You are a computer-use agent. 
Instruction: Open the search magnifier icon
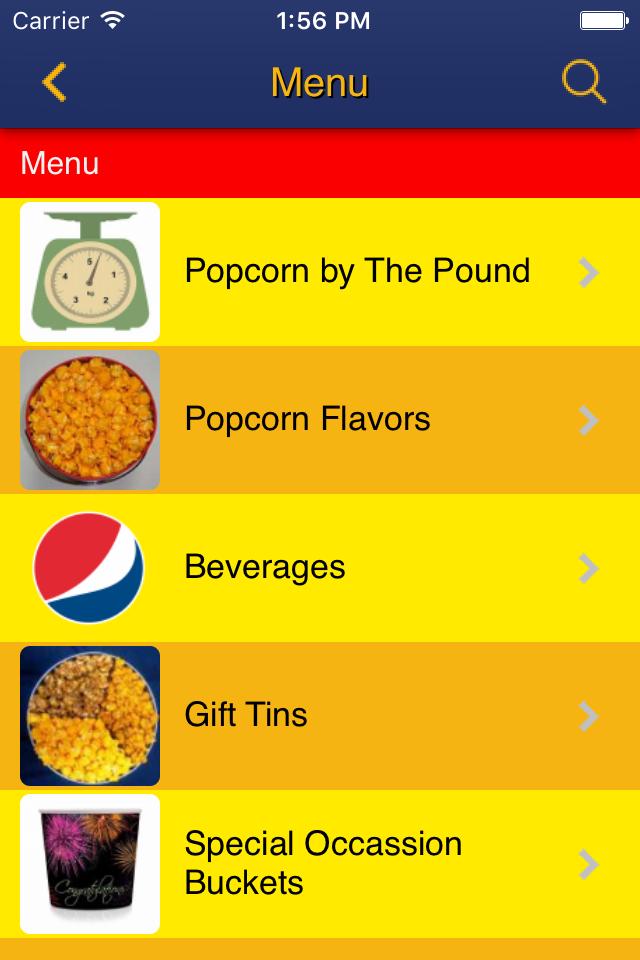(x=583, y=82)
